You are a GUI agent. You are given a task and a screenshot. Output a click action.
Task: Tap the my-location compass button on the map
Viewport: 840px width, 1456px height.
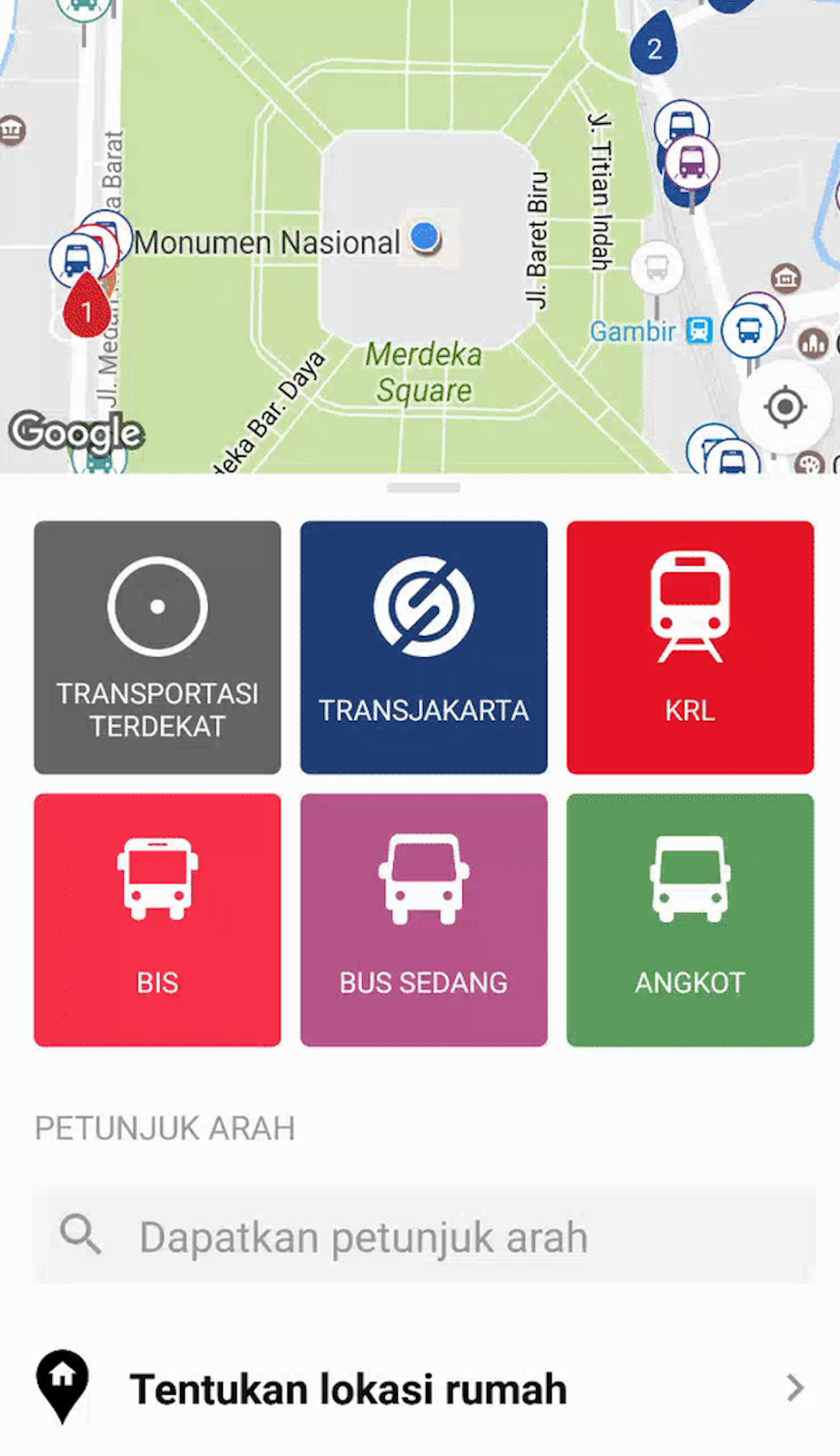[x=784, y=407]
